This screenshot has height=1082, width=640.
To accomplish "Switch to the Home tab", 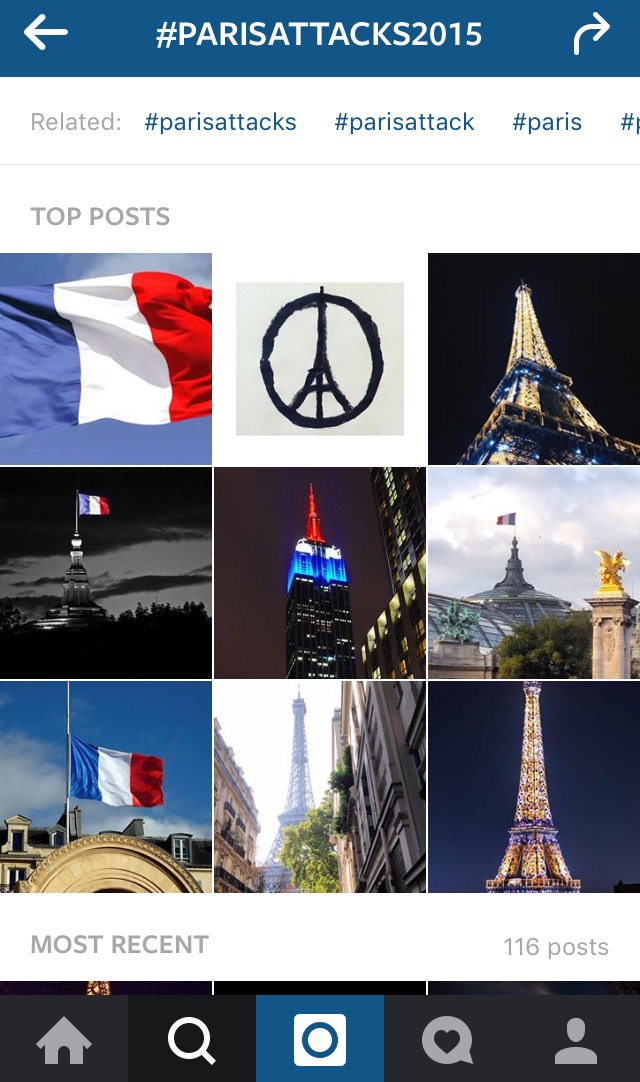I will point(64,1040).
